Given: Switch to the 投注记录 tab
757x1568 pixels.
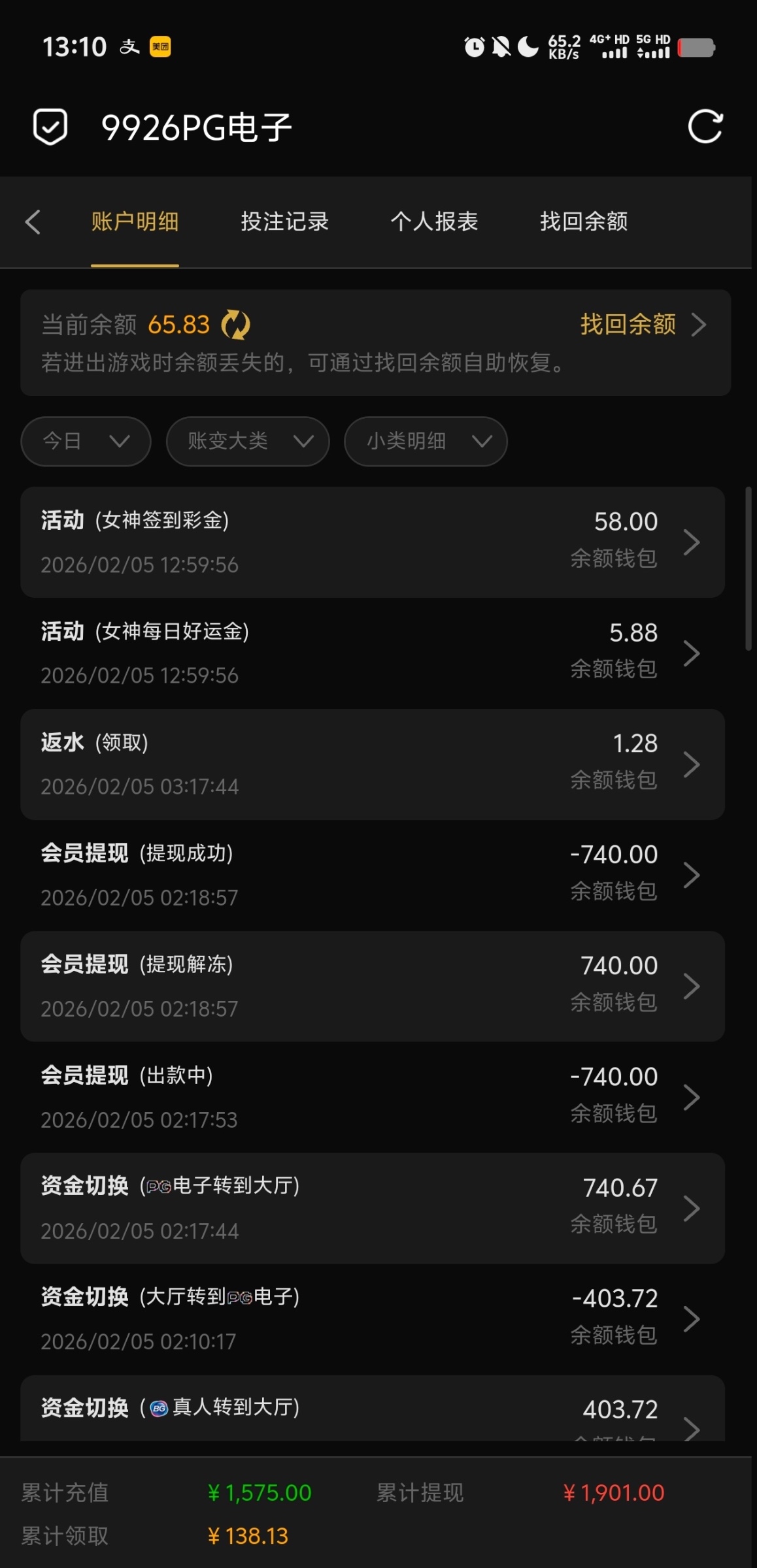Looking at the screenshot, I should [284, 222].
